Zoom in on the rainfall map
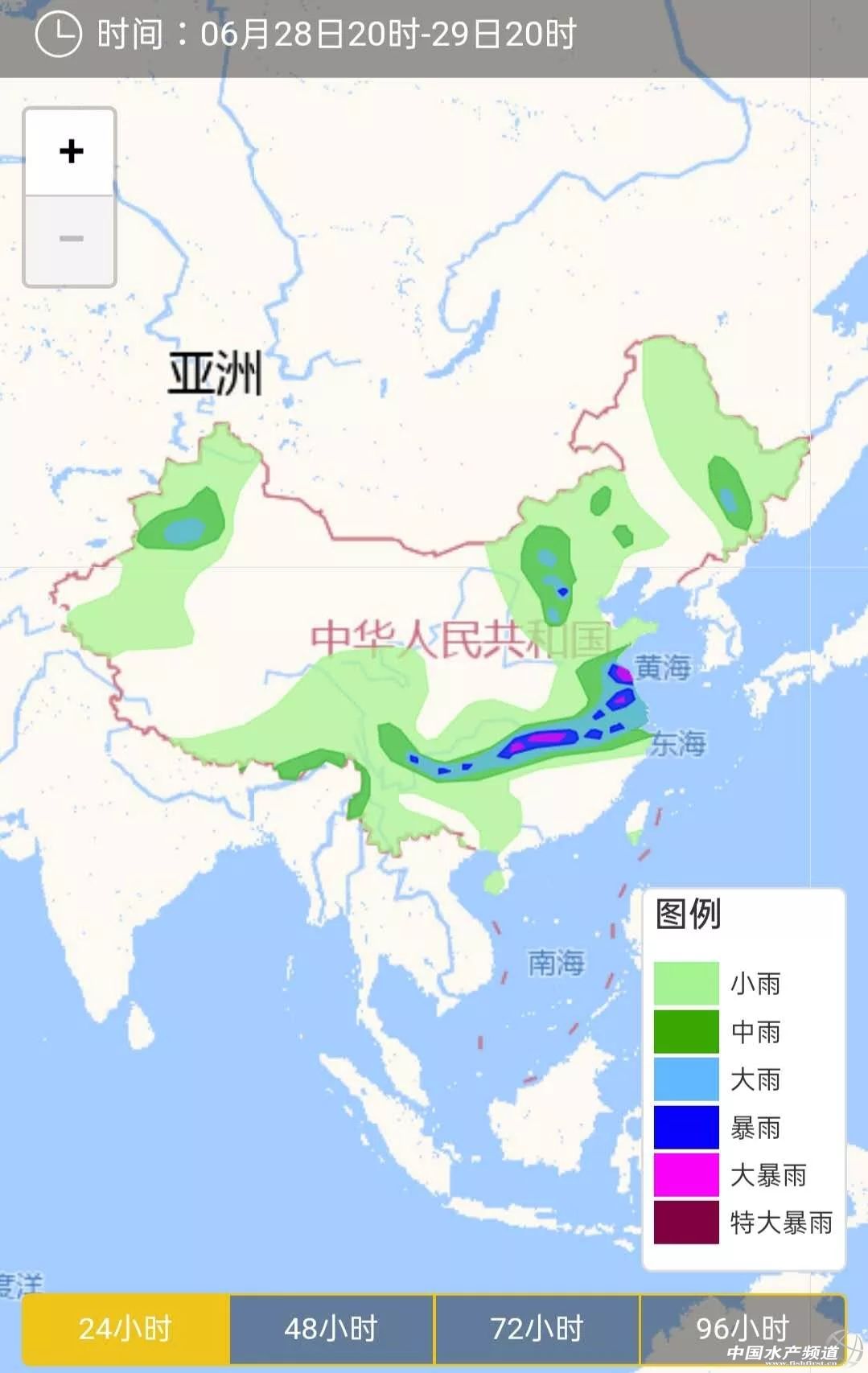 71,152
